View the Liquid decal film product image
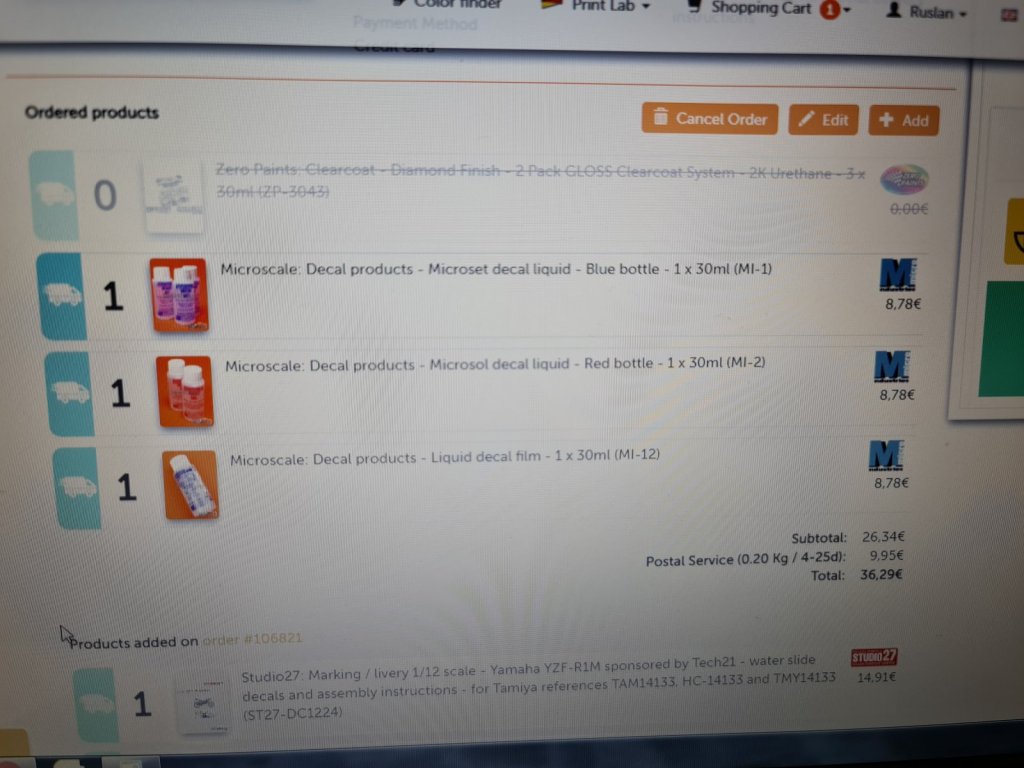The image size is (1024, 768). [190, 485]
